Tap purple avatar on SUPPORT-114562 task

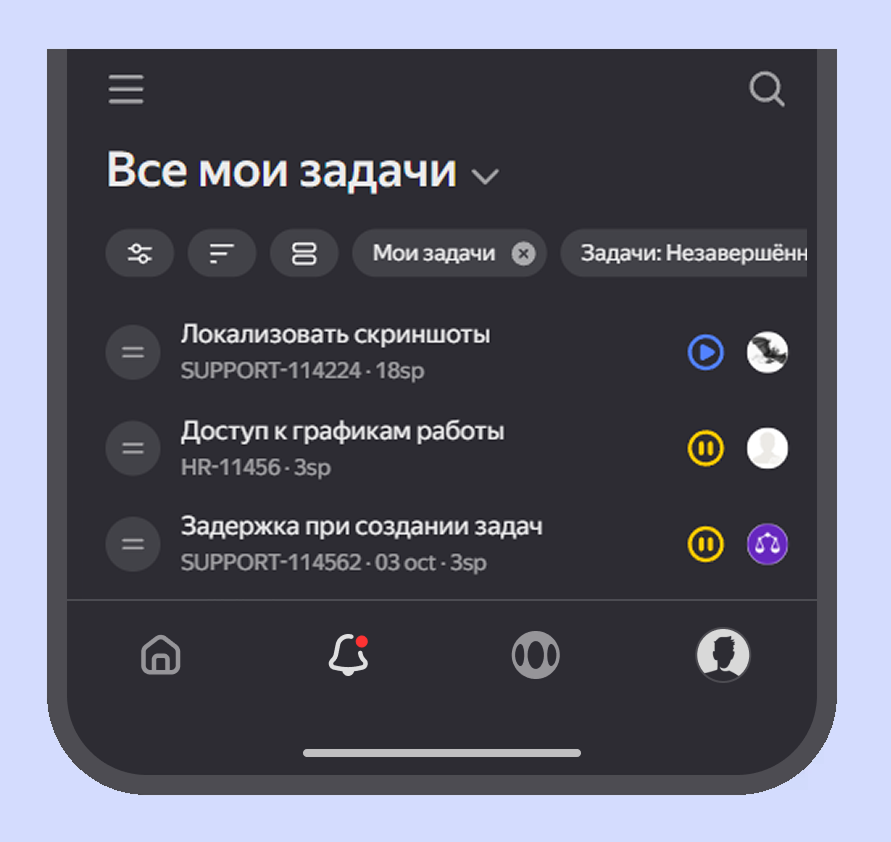tap(767, 545)
